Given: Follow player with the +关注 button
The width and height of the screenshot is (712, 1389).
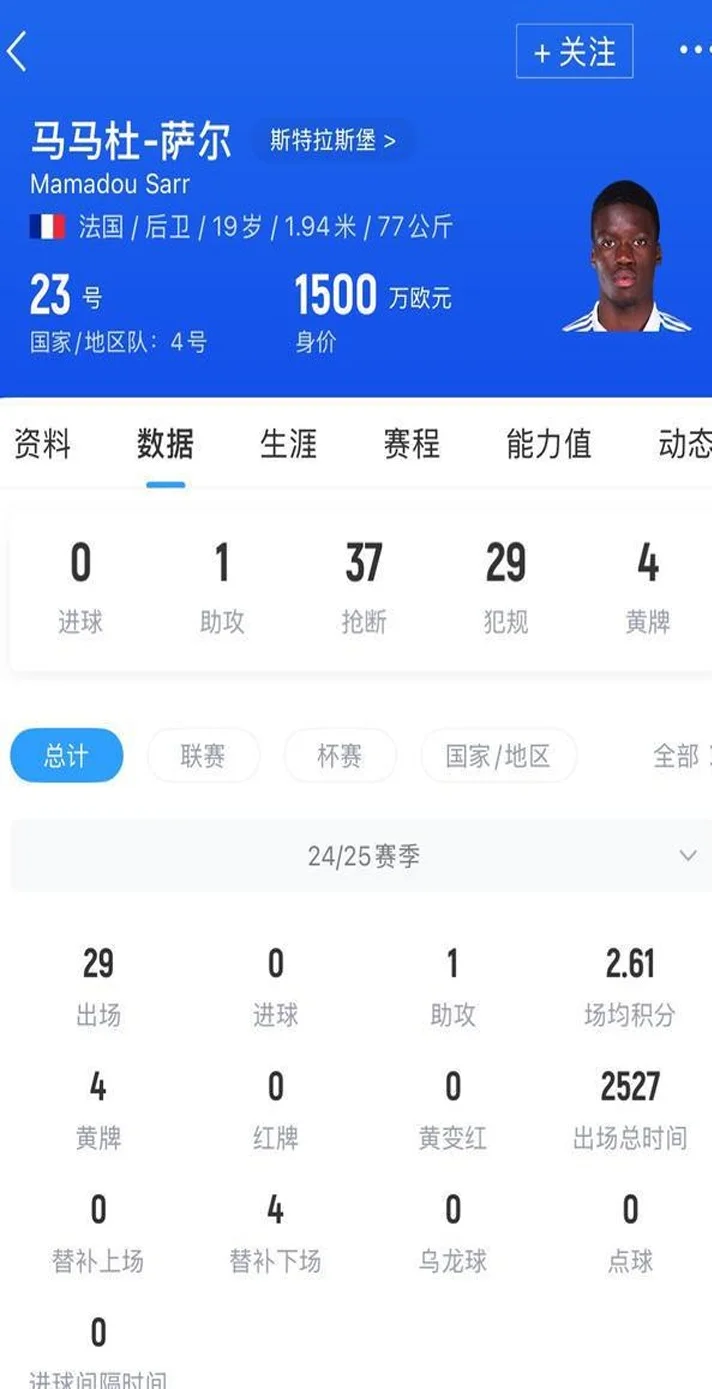Looking at the screenshot, I should coord(574,51).
